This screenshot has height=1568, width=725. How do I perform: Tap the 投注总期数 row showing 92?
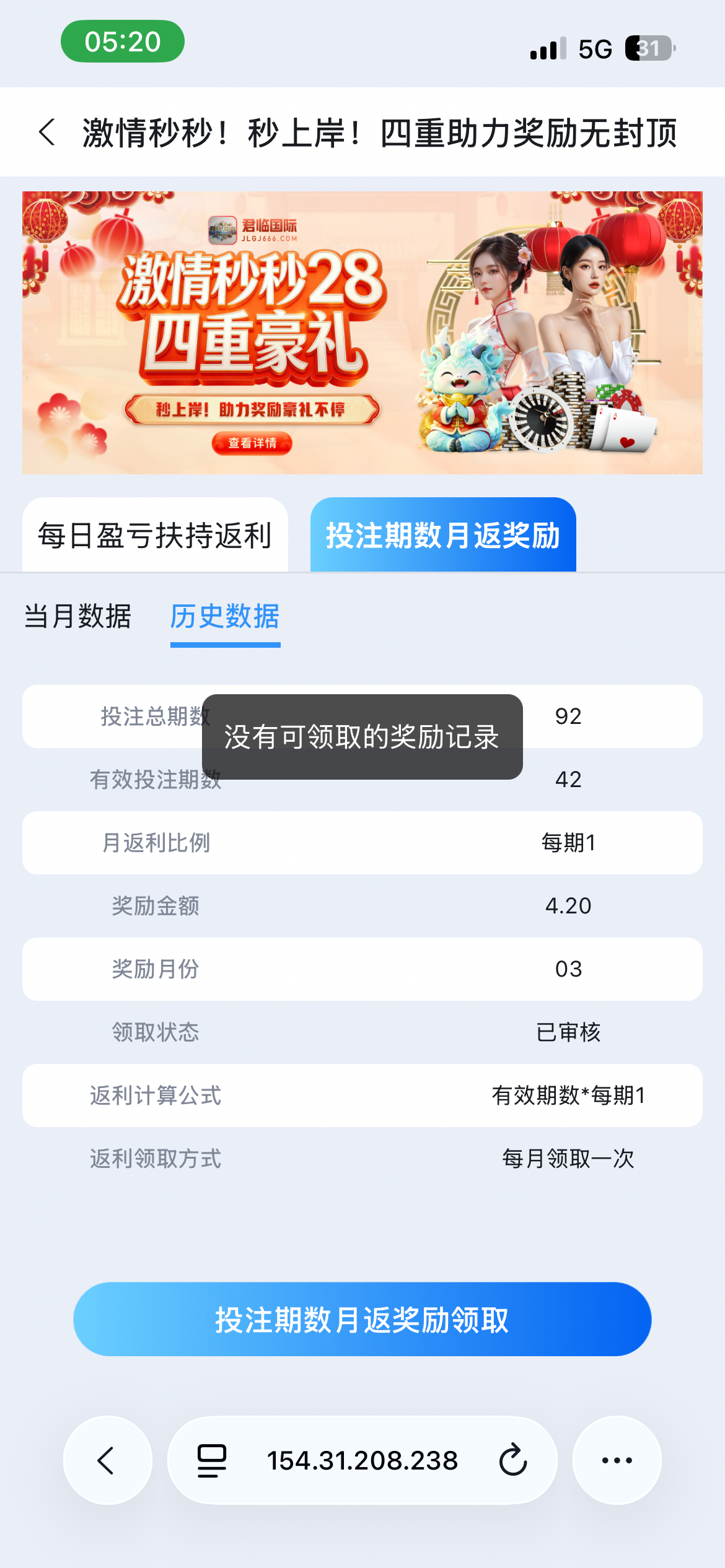(362, 716)
